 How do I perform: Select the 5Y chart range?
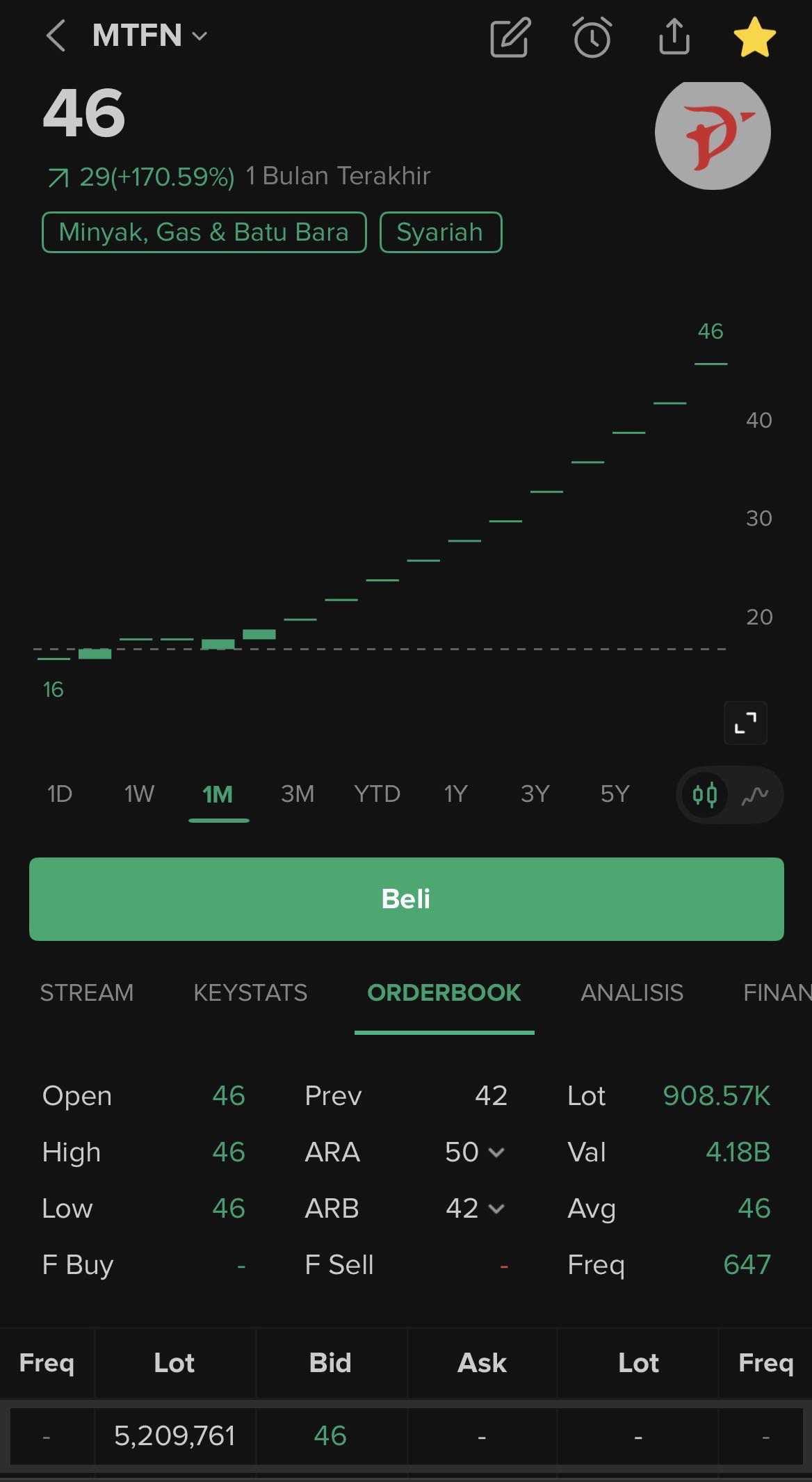615,794
